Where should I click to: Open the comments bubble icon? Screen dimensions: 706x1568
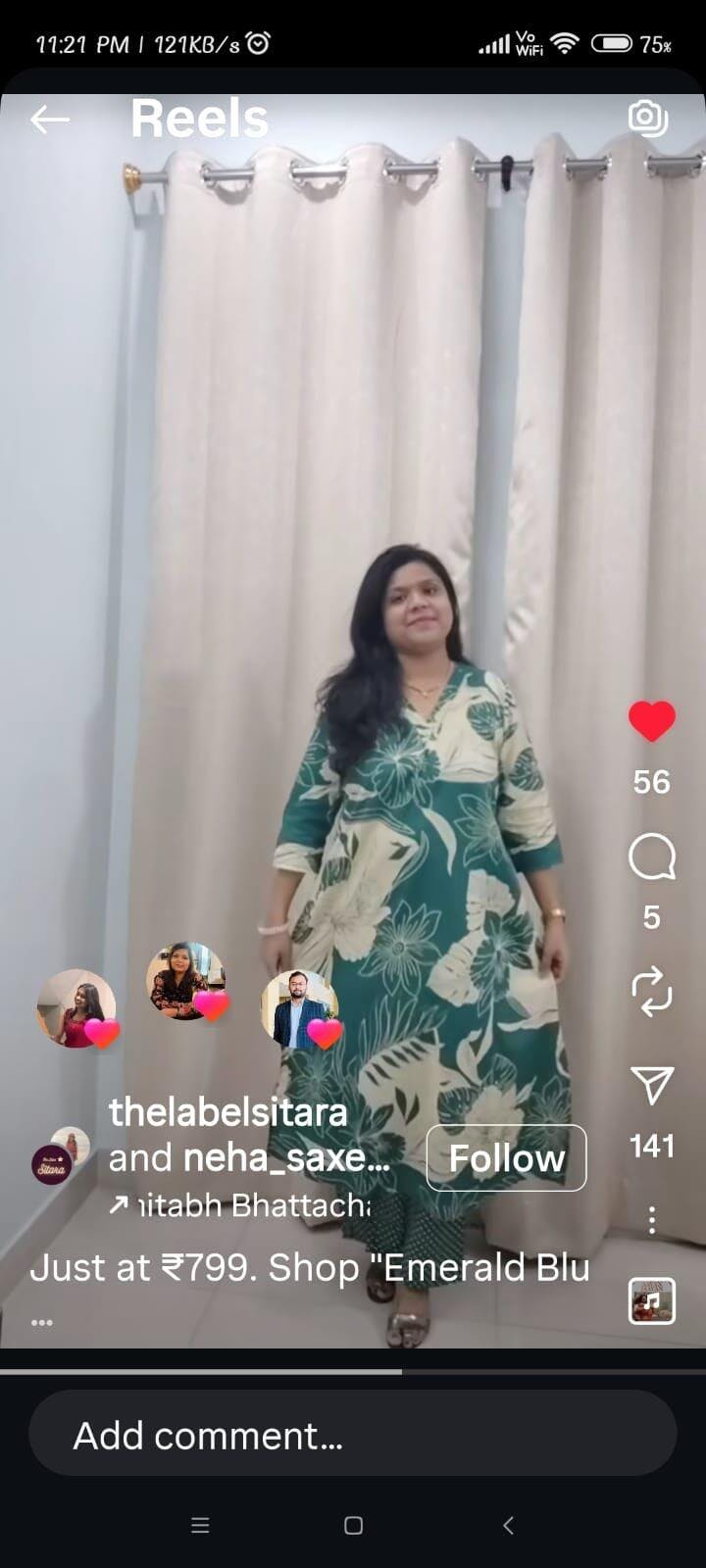coord(651,858)
